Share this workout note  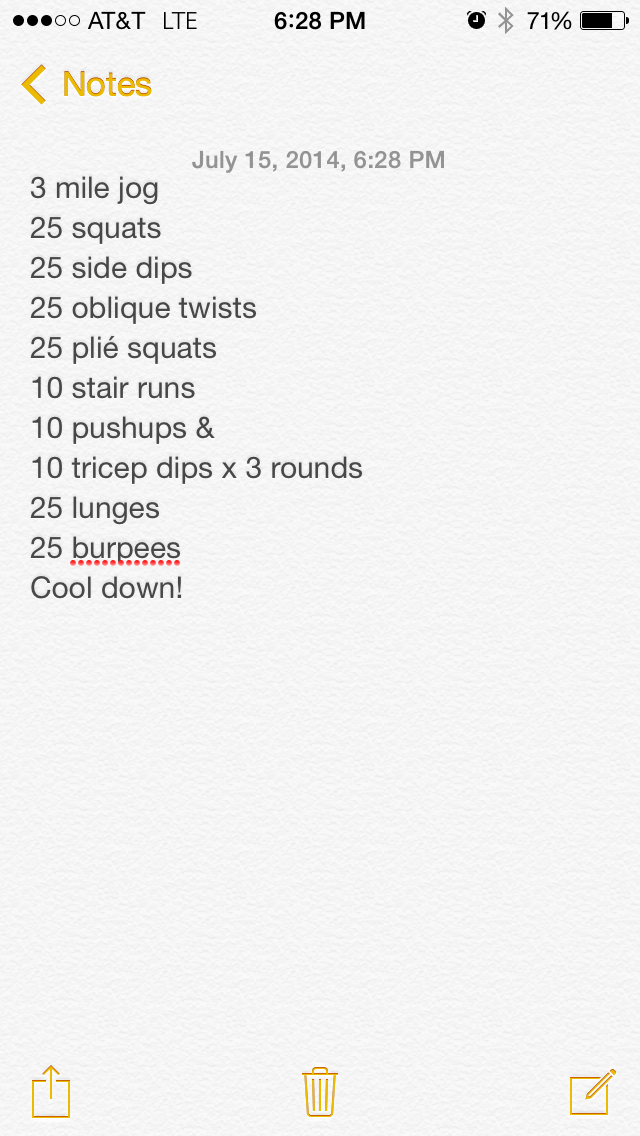click(51, 1090)
